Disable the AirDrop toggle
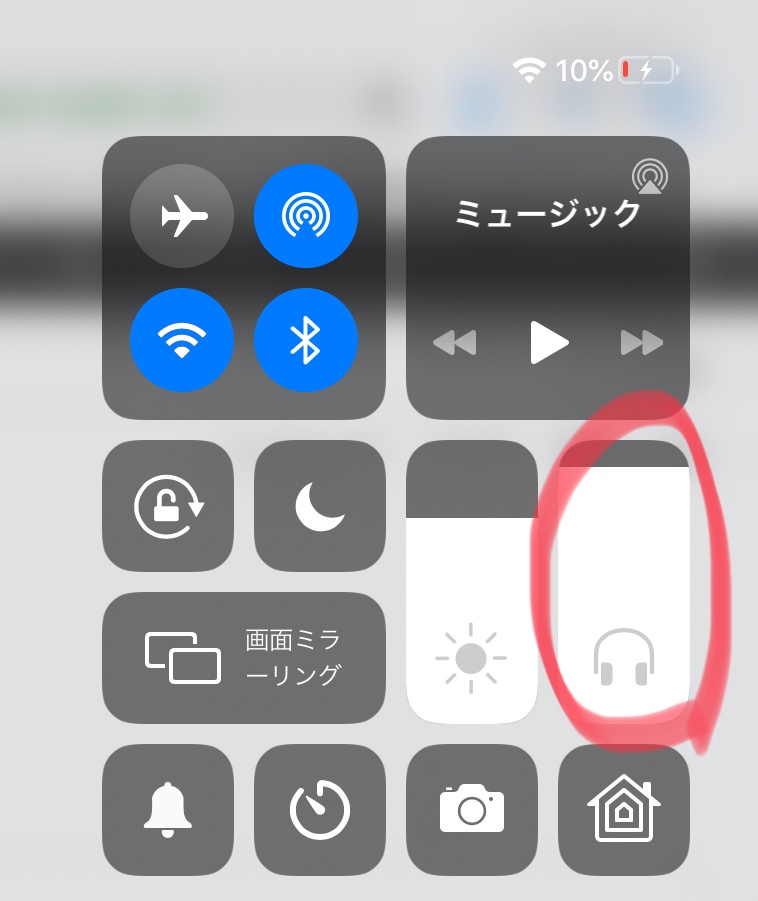 305,215
